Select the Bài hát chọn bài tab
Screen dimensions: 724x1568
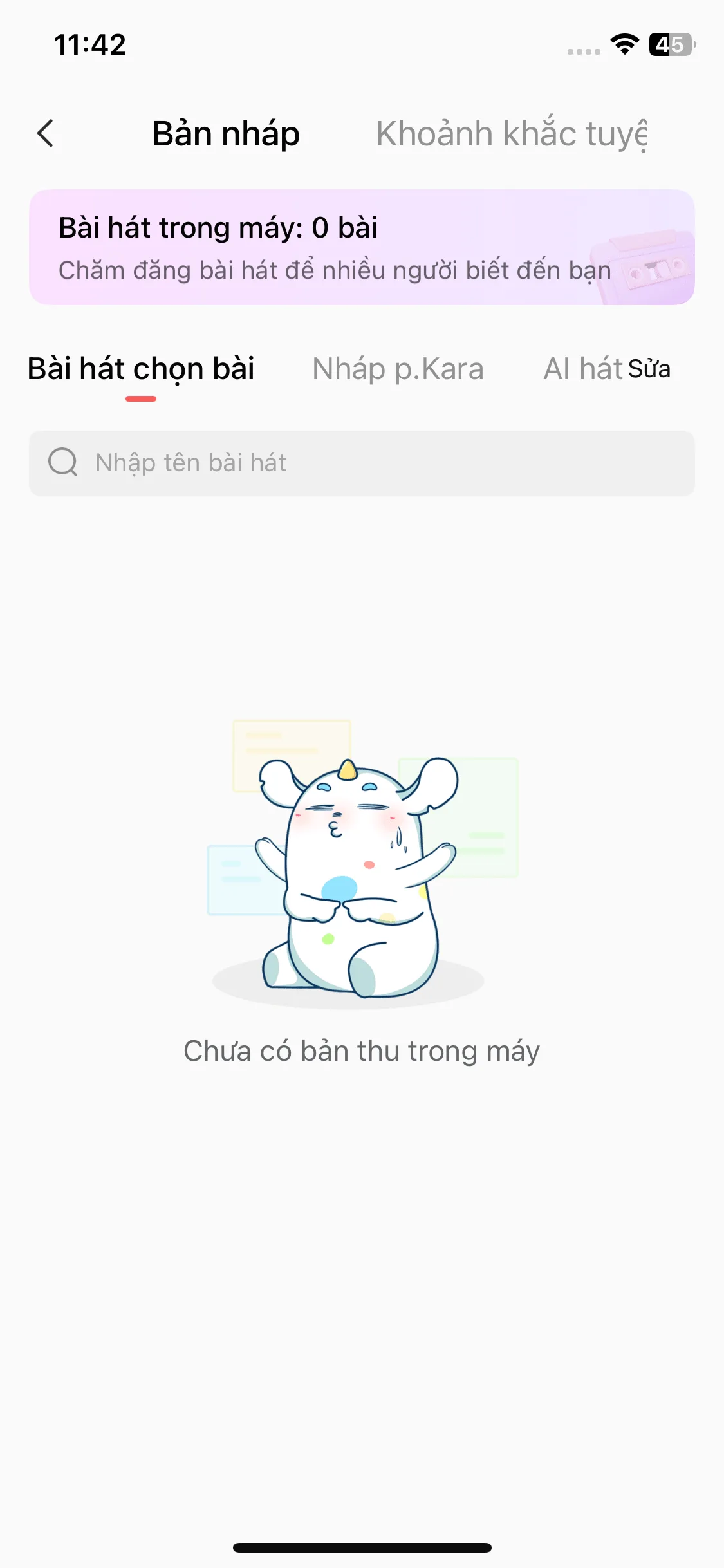pos(142,369)
